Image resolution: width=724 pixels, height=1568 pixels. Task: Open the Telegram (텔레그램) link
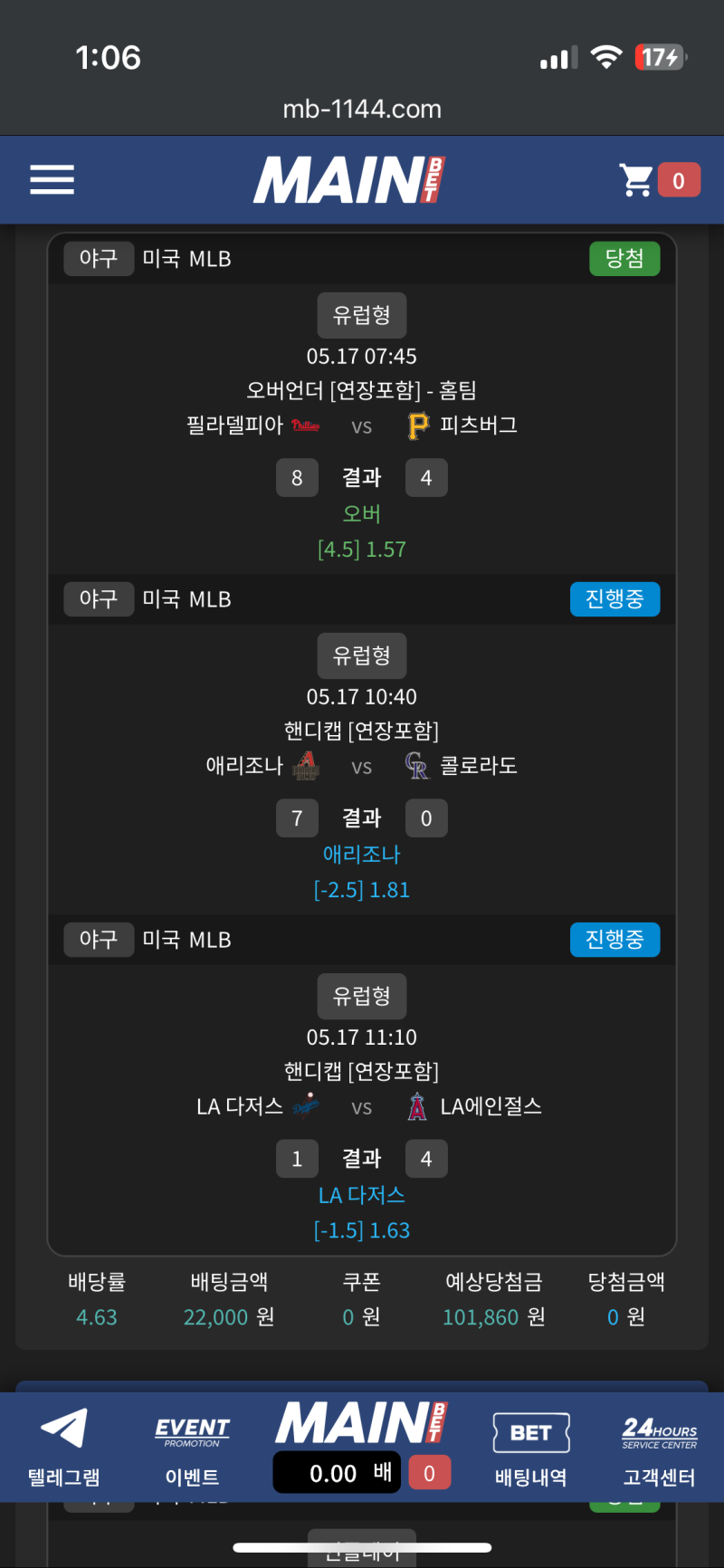(63, 1446)
